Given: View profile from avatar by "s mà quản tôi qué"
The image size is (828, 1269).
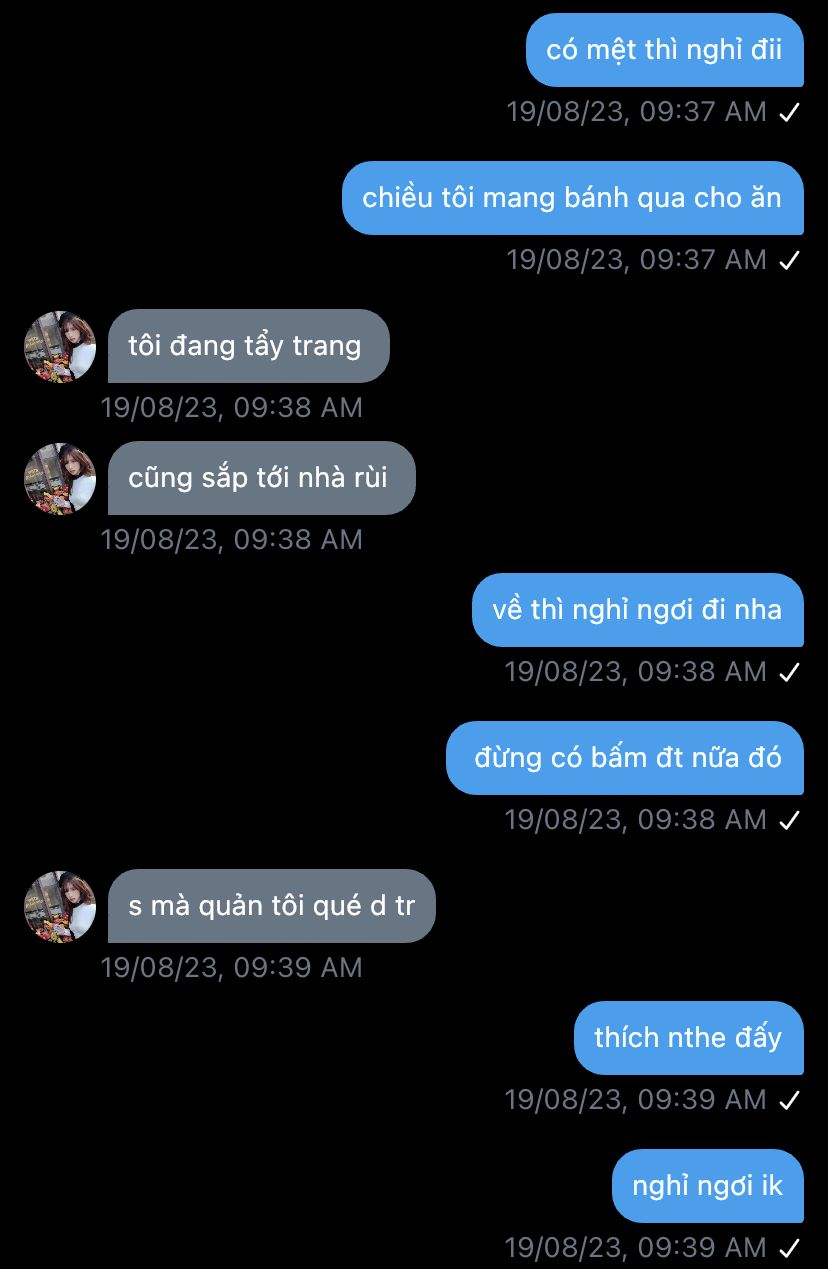Looking at the screenshot, I should [x=60, y=906].
